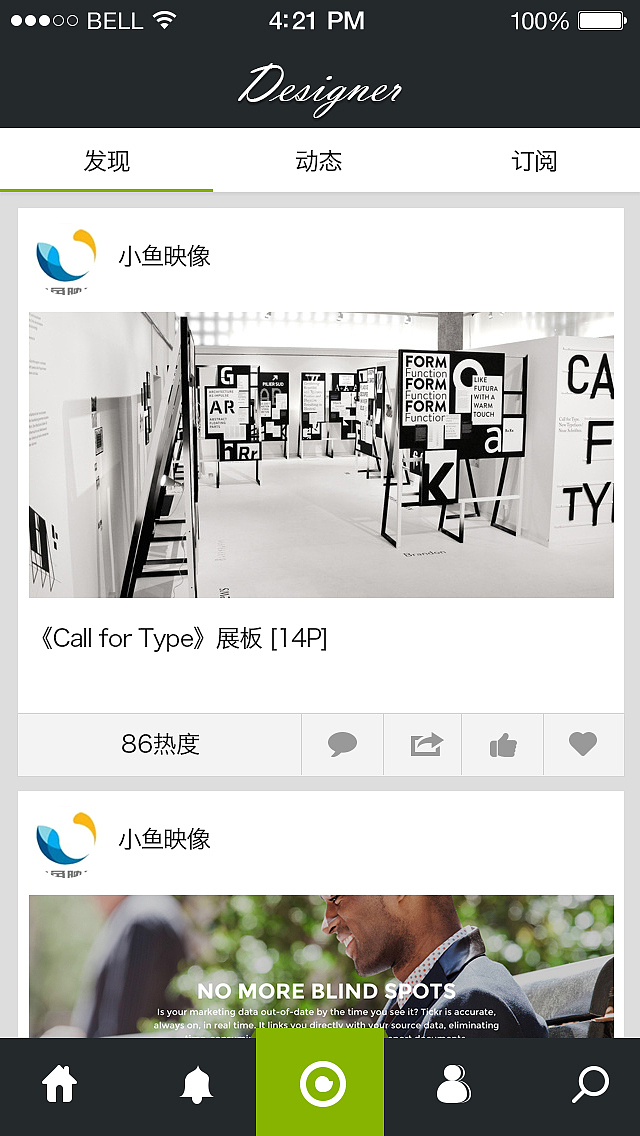Switch to the 动态 tab
Image resolution: width=640 pixels, height=1136 pixels.
(319, 161)
